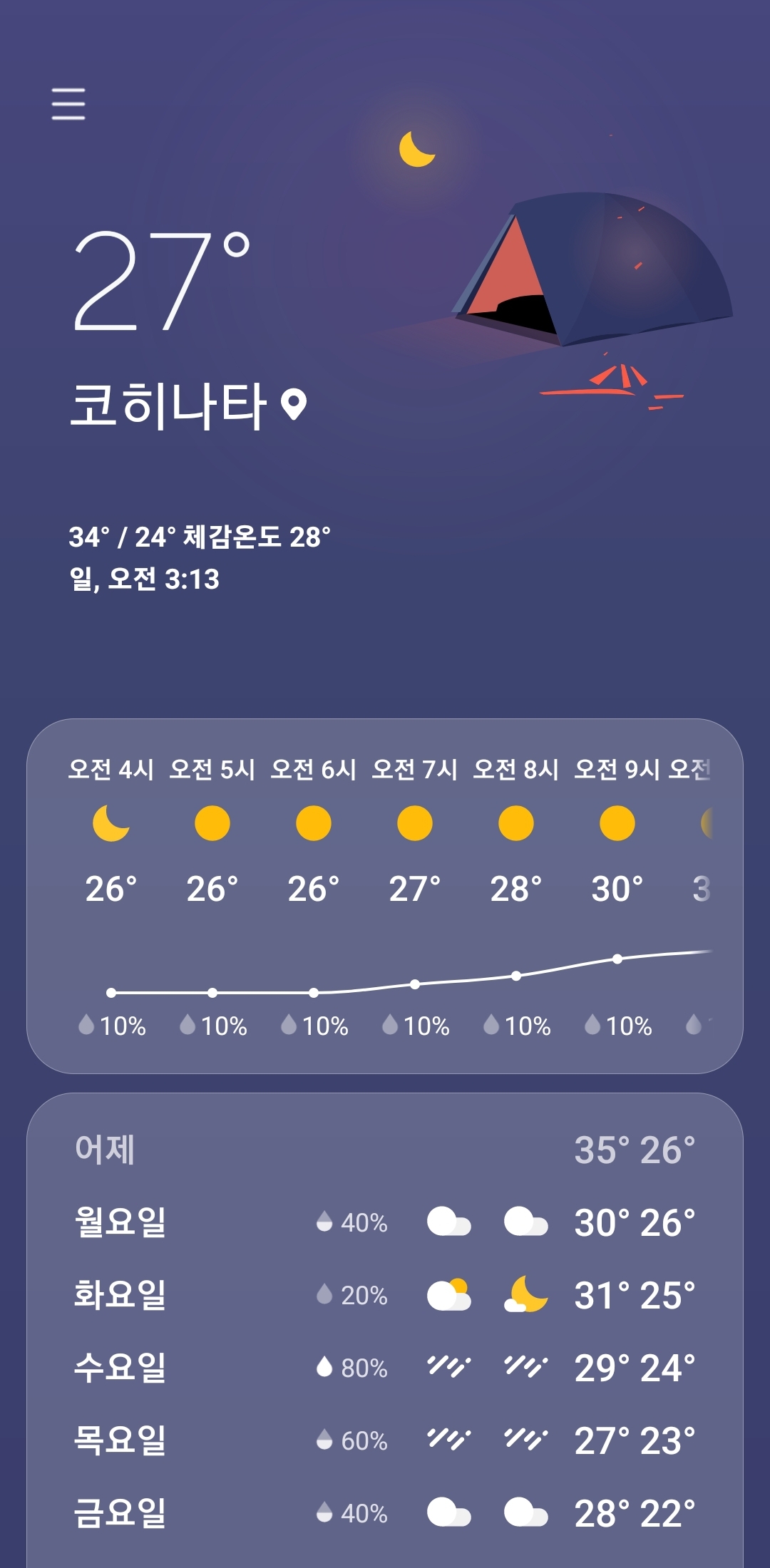Viewport: 770px width, 1568px height.
Task: Open the hourly forecast for 오전 9시
Action: pyautogui.click(x=617, y=898)
